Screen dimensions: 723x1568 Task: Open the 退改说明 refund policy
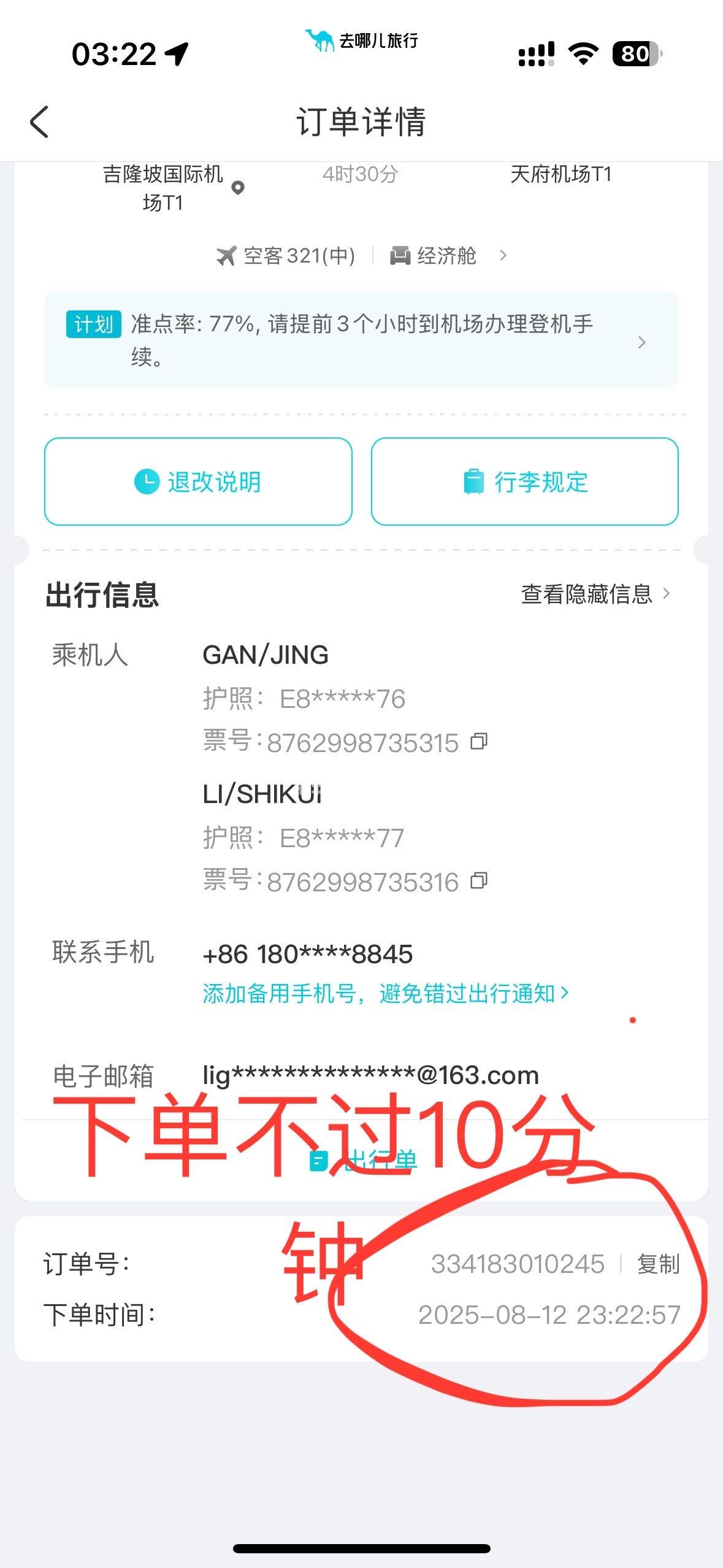198,482
